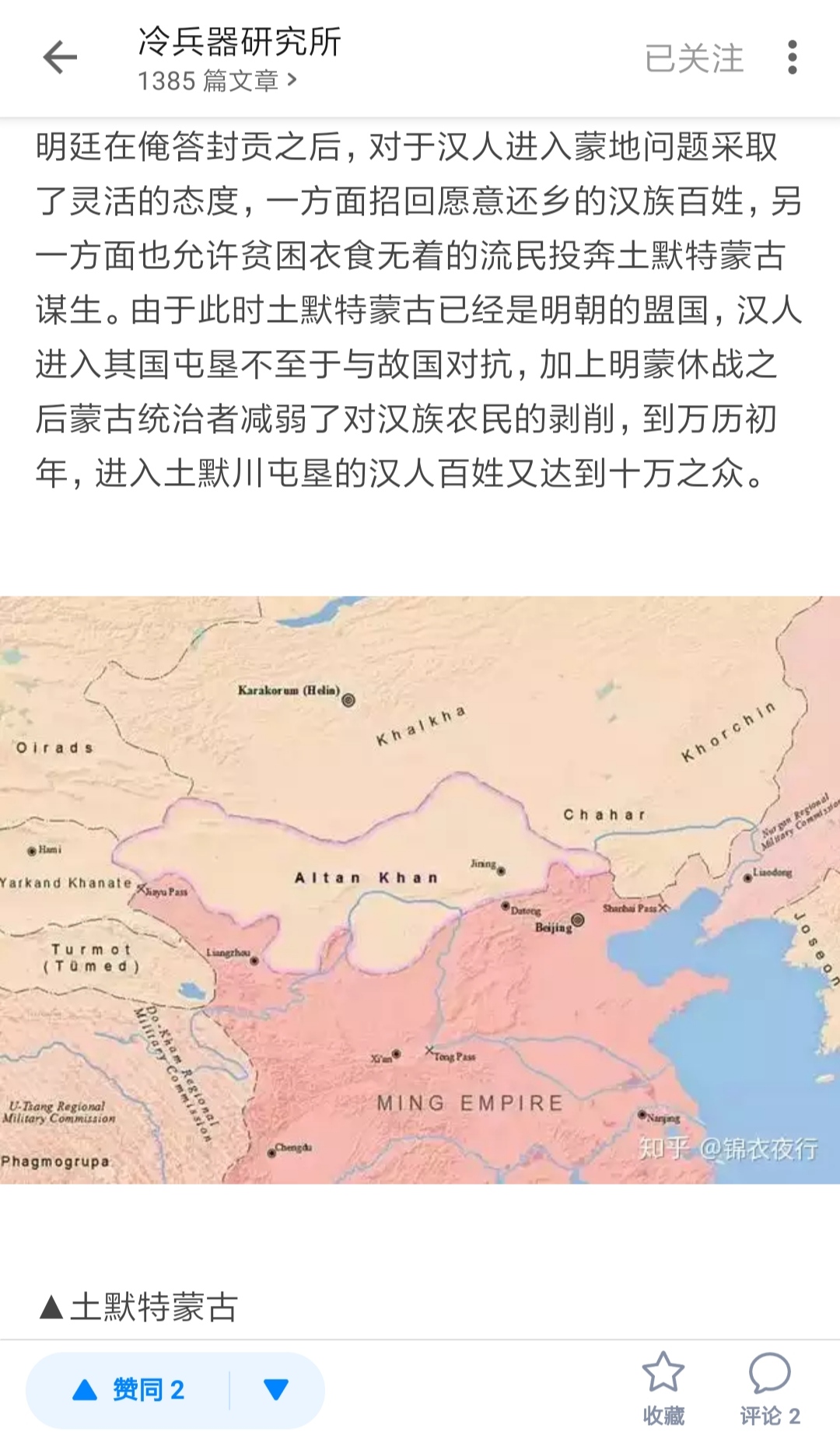Open the three-dot overflow menu

[x=792, y=58]
